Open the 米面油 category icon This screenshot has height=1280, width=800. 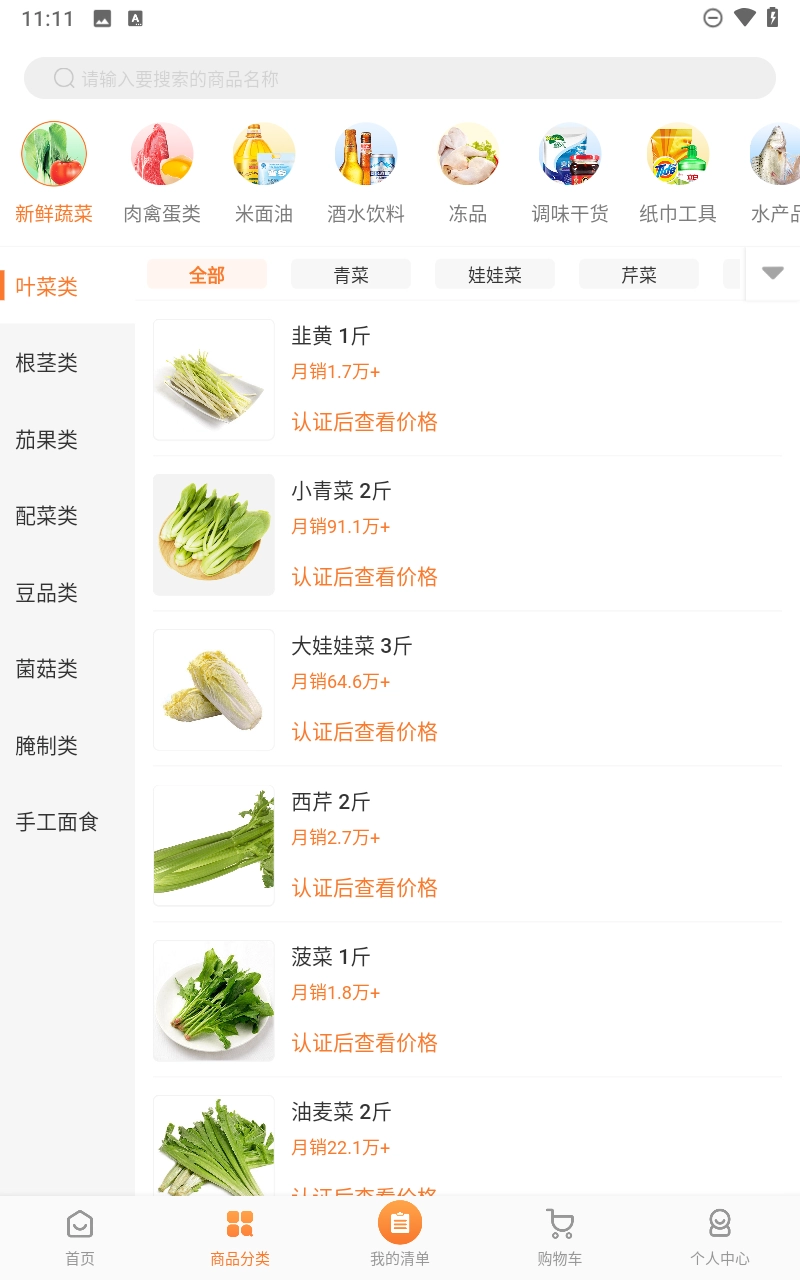click(264, 153)
